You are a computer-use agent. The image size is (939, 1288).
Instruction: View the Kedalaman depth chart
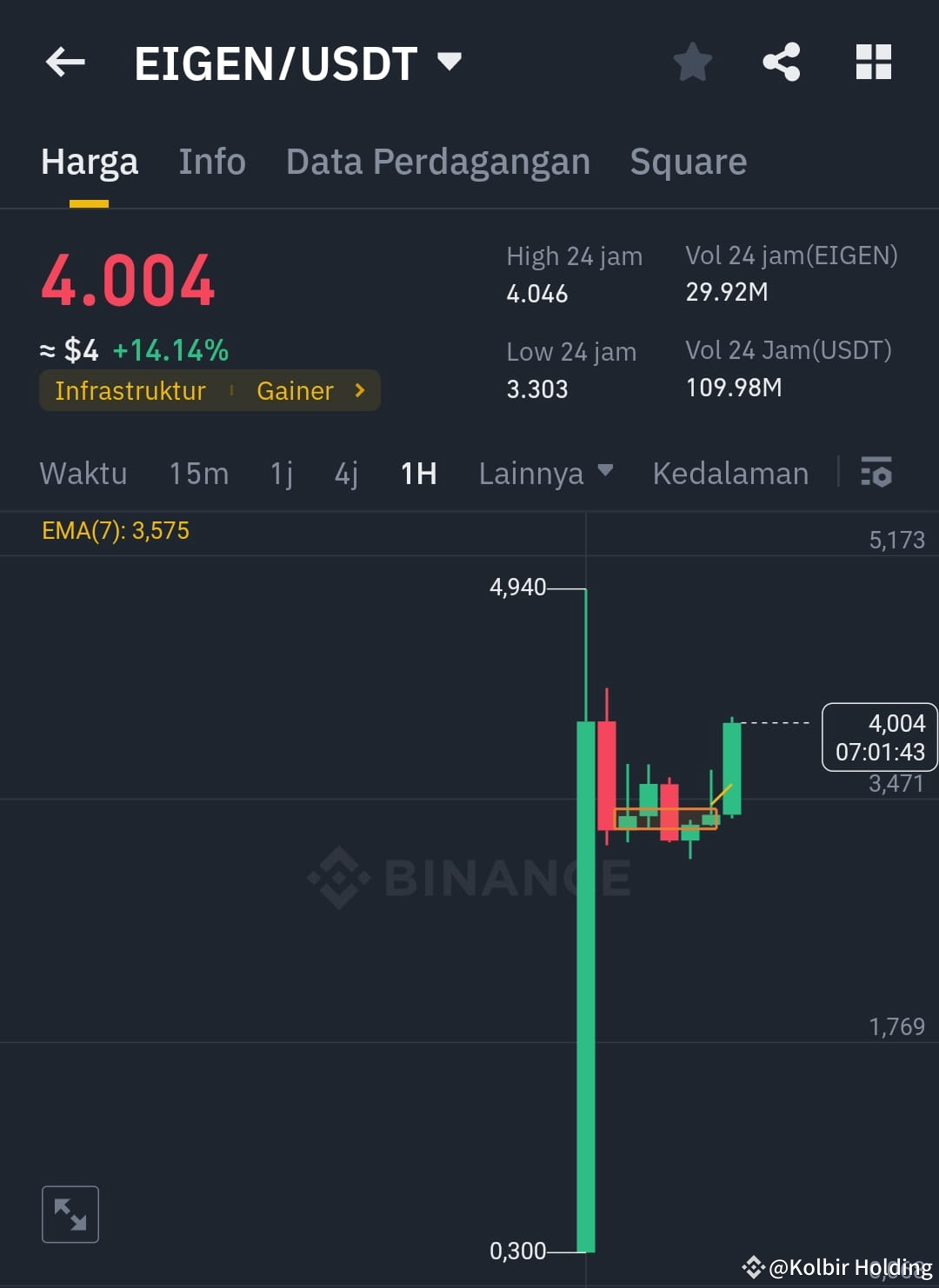point(730,473)
